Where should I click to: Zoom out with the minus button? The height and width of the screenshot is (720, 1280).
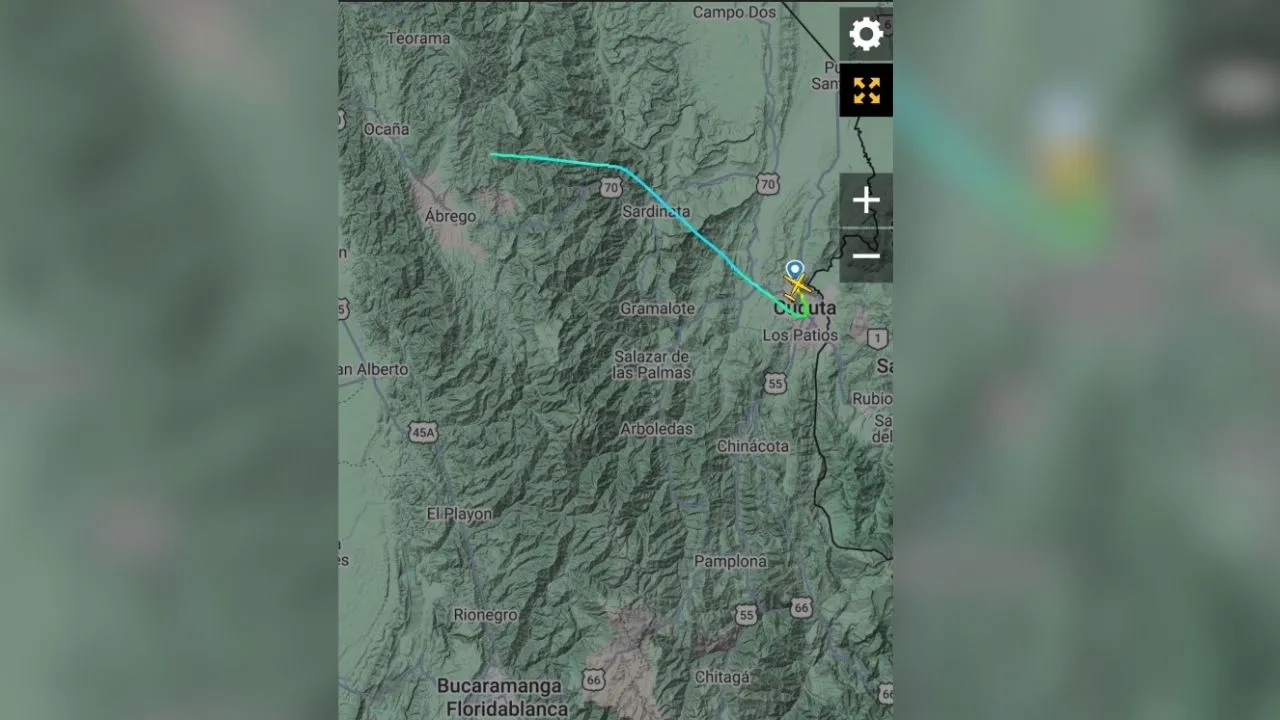click(x=866, y=256)
